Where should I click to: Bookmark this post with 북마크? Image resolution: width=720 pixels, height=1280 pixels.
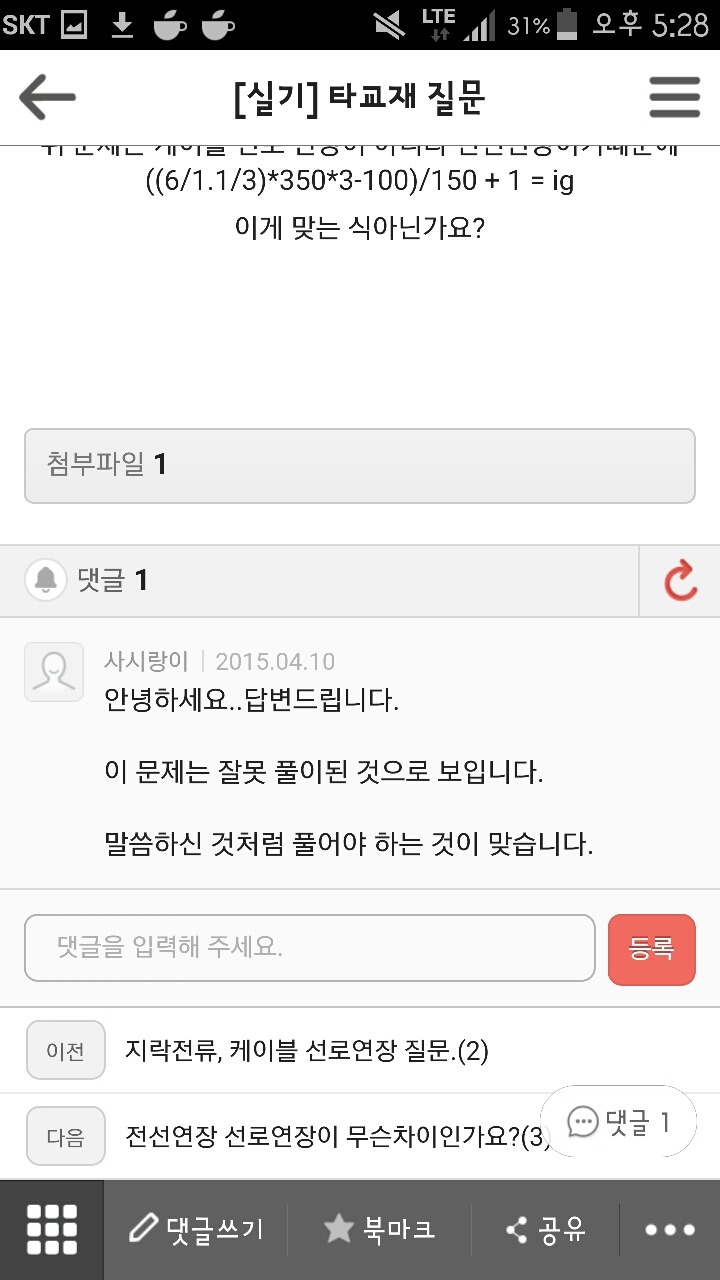tap(380, 1230)
